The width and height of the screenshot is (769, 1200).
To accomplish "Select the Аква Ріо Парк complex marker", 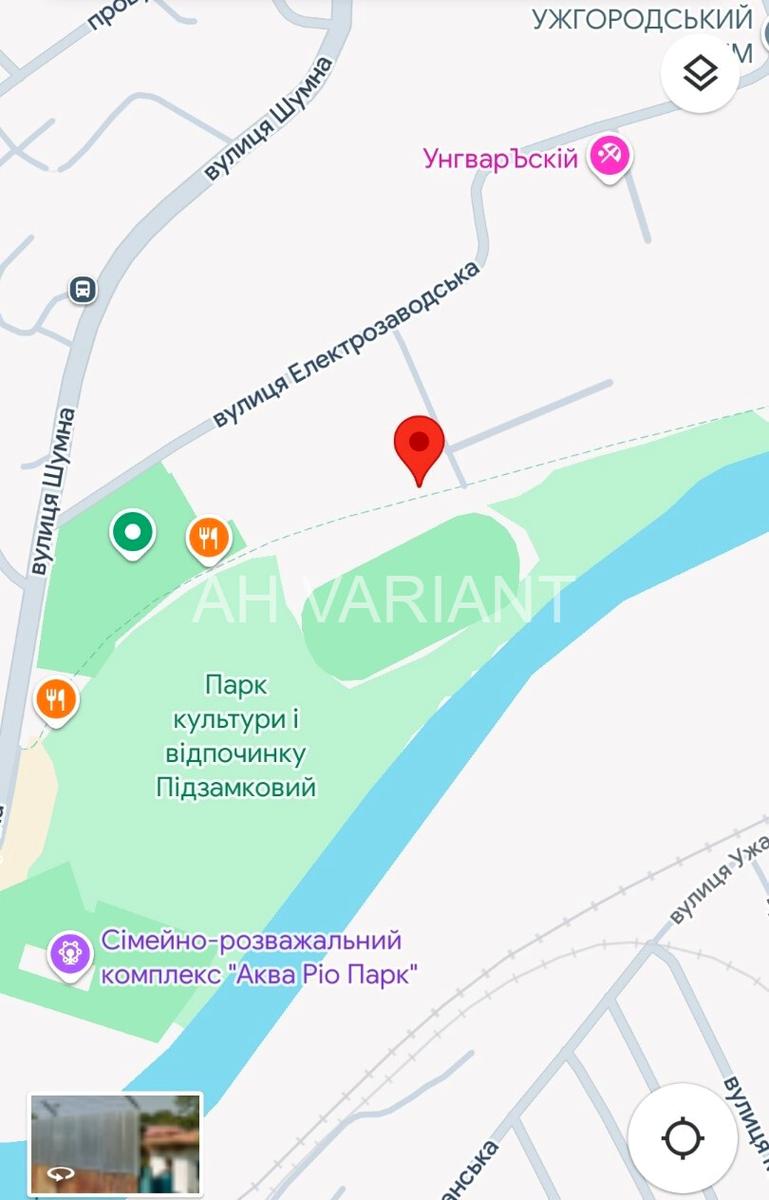I will (71, 948).
